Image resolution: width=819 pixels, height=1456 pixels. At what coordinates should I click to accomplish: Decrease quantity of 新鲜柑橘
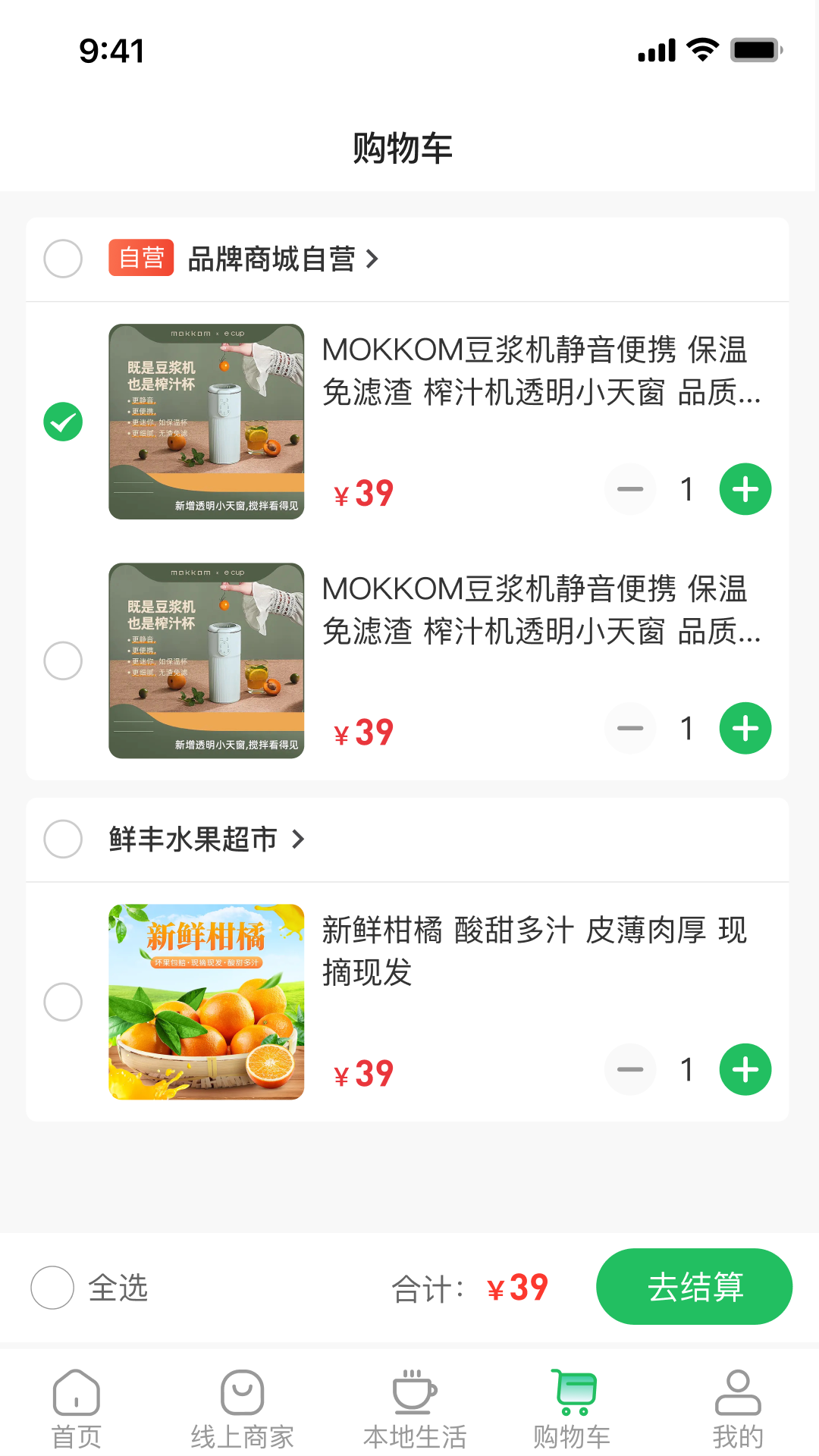tap(630, 1069)
